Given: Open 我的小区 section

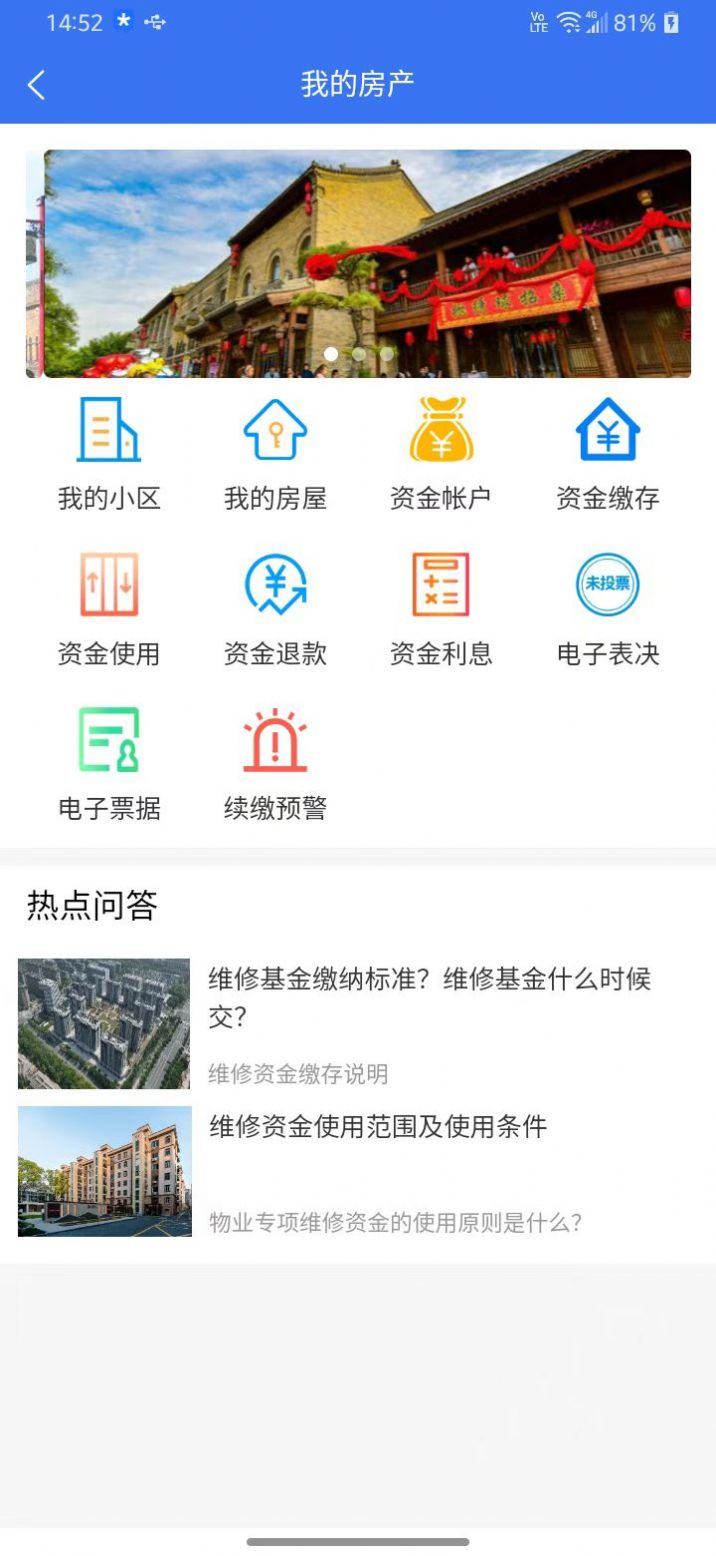Looking at the screenshot, I should tap(109, 453).
